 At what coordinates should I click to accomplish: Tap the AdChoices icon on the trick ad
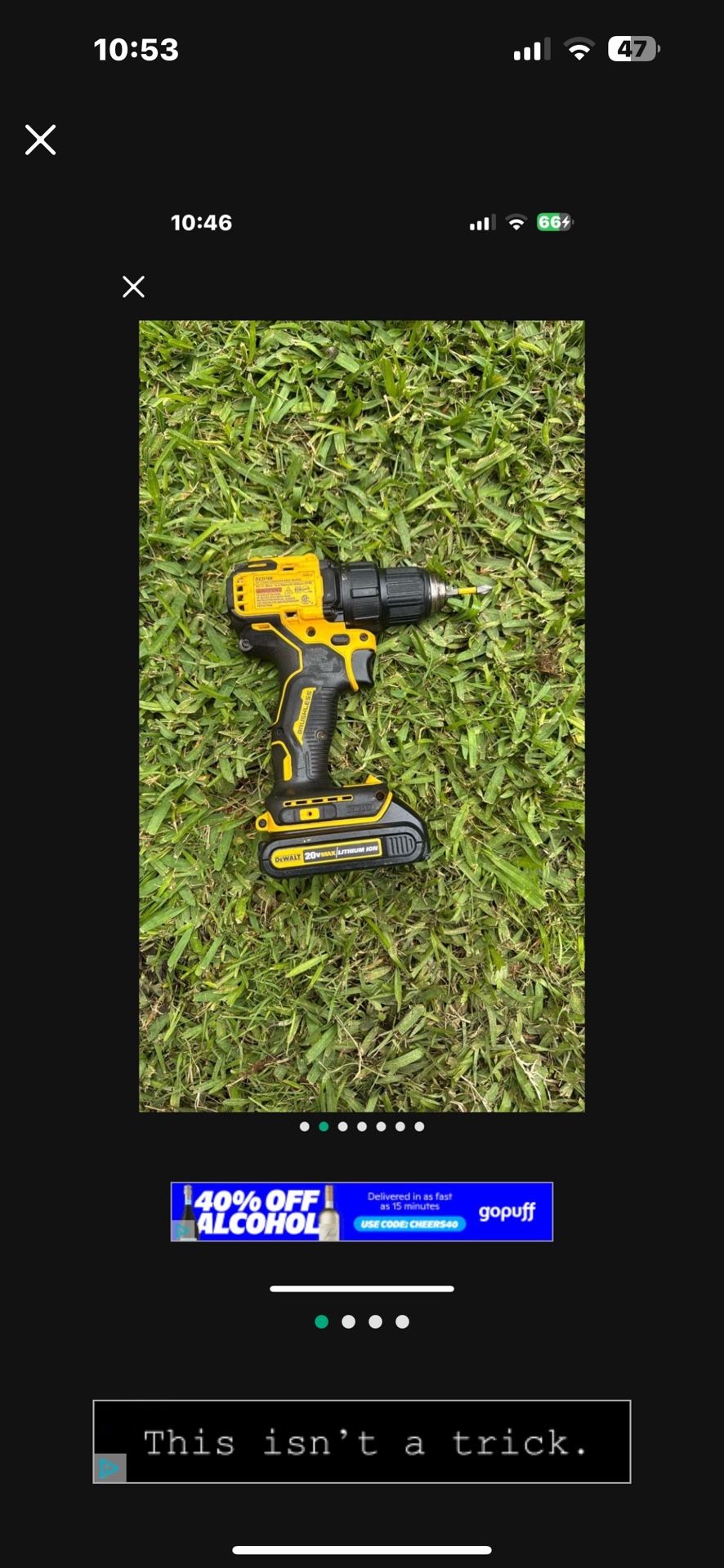108,1468
